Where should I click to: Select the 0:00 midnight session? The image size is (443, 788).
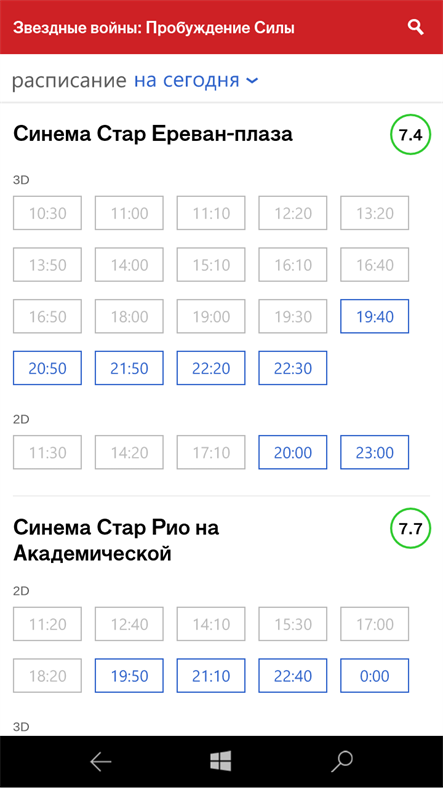pos(375,676)
